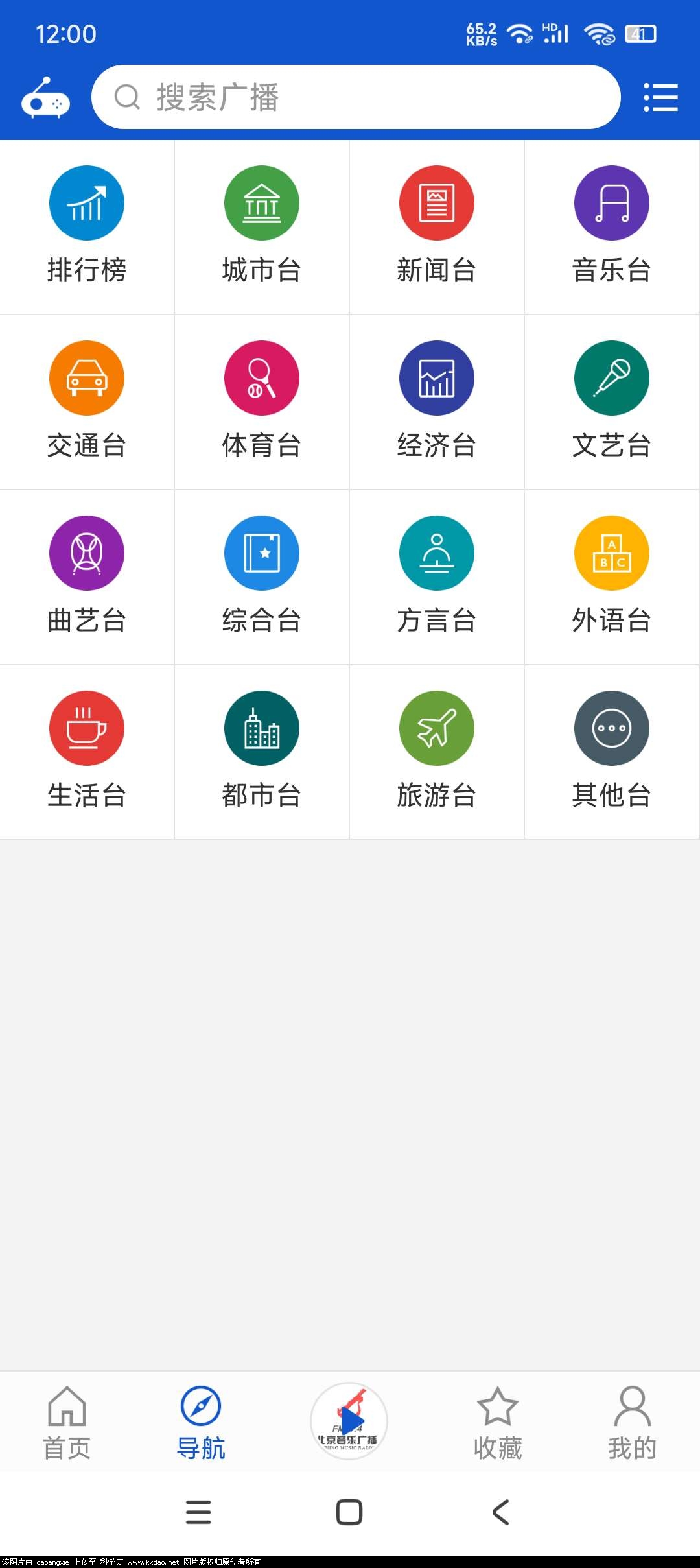Image resolution: width=700 pixels, height=1568 pixels.
Task: View the 外语台 foreign language category
Action: (x=612, y=577)
